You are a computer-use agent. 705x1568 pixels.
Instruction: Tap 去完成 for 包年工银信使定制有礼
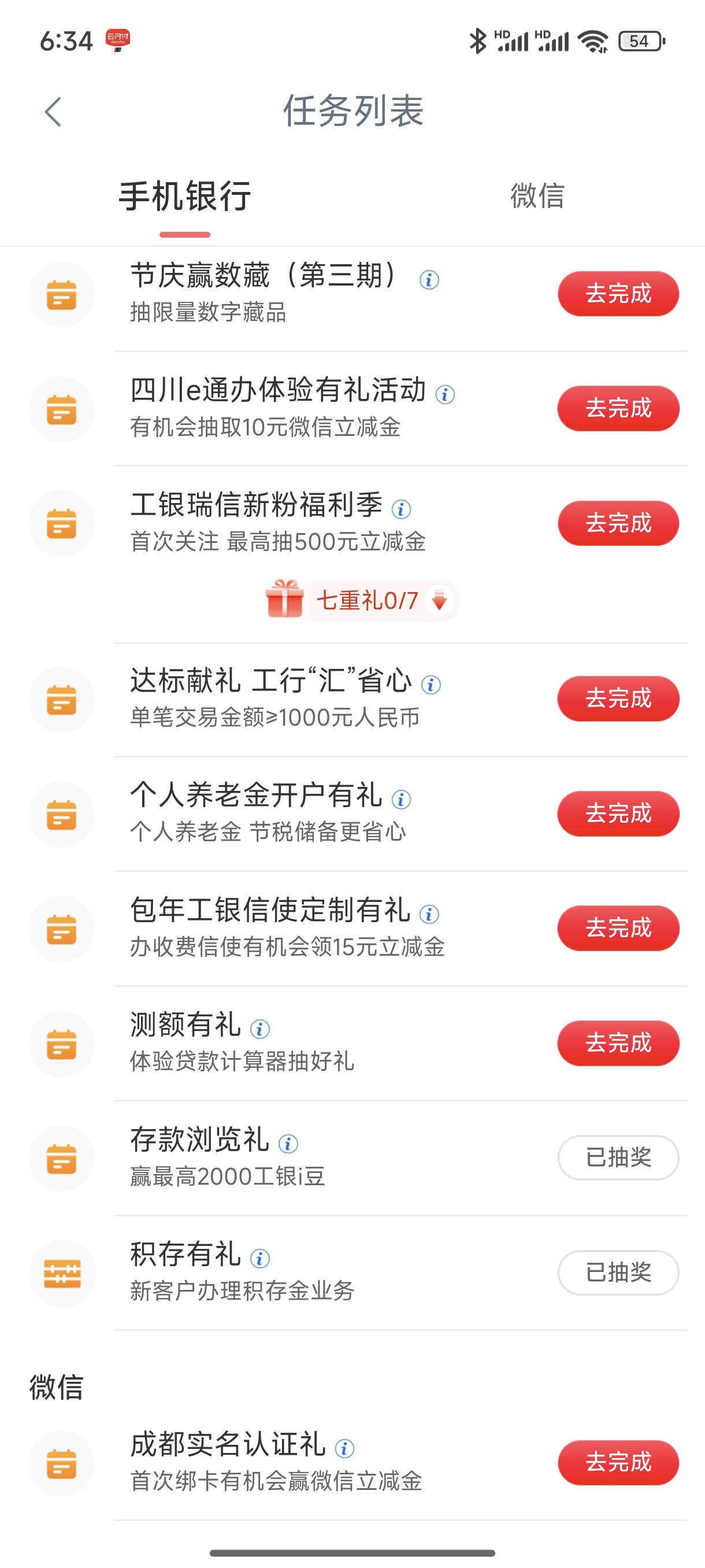(618, 929)
